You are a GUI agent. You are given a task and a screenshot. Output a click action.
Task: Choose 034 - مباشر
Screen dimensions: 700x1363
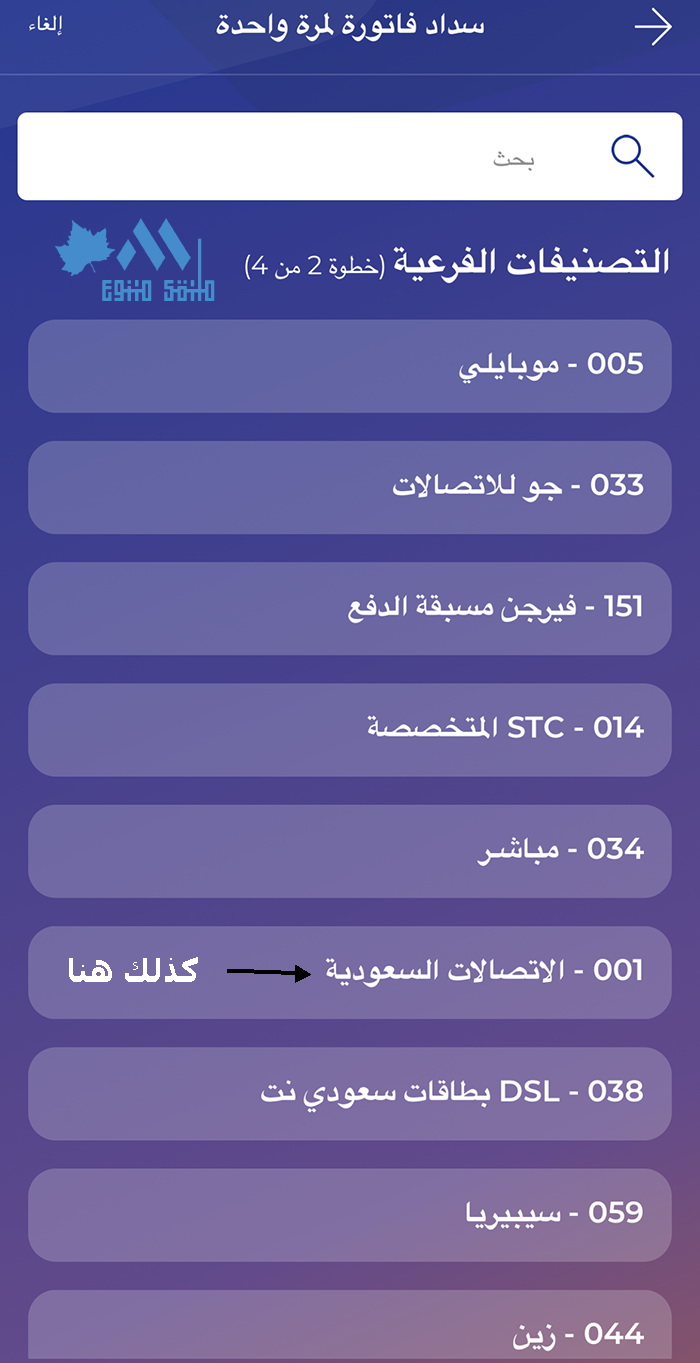(349, 851)
